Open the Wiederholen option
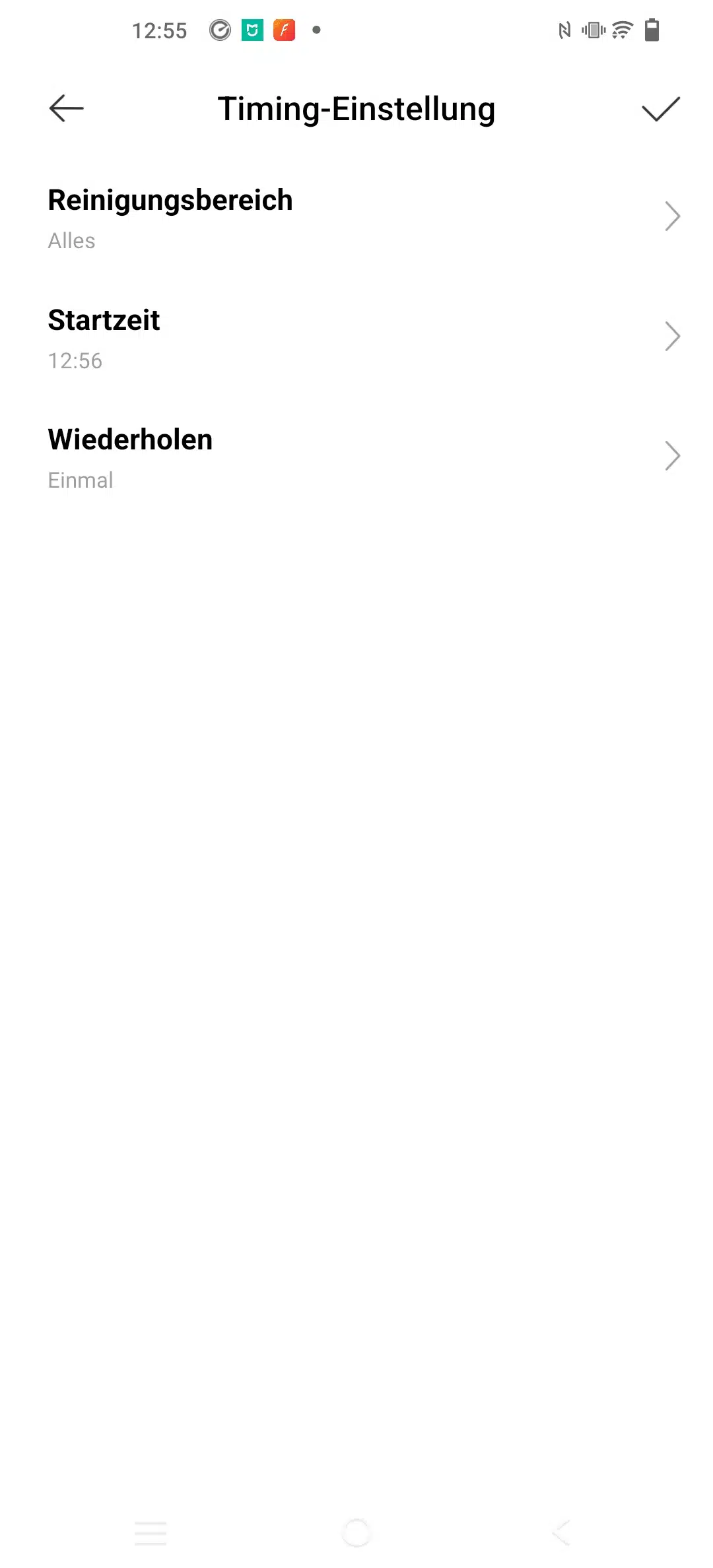 tap(356, 457)
